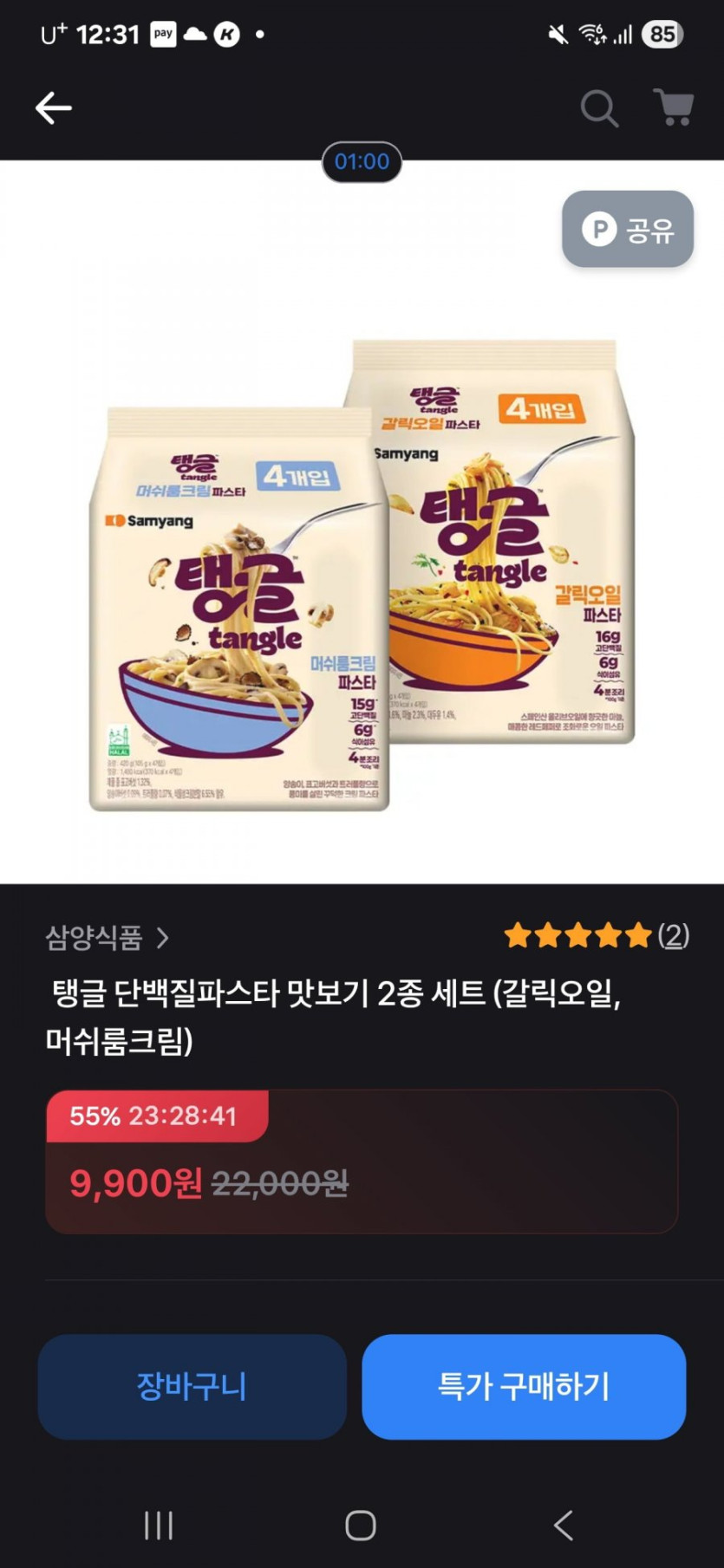
Task: Open the 삼양식품 brand page
Action: click(x=107, y=937)
